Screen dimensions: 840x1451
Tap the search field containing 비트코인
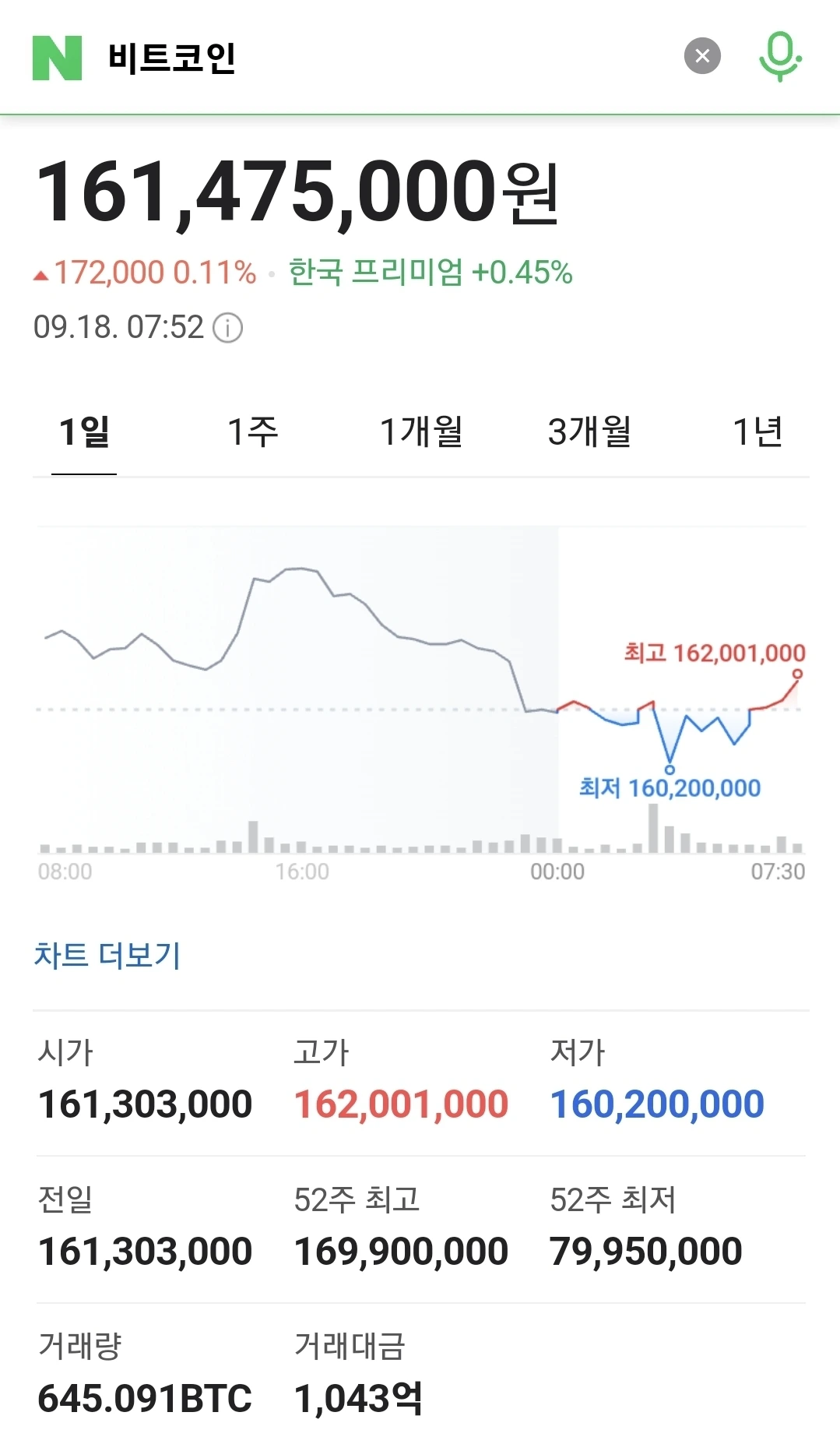[x=374, y=58]
